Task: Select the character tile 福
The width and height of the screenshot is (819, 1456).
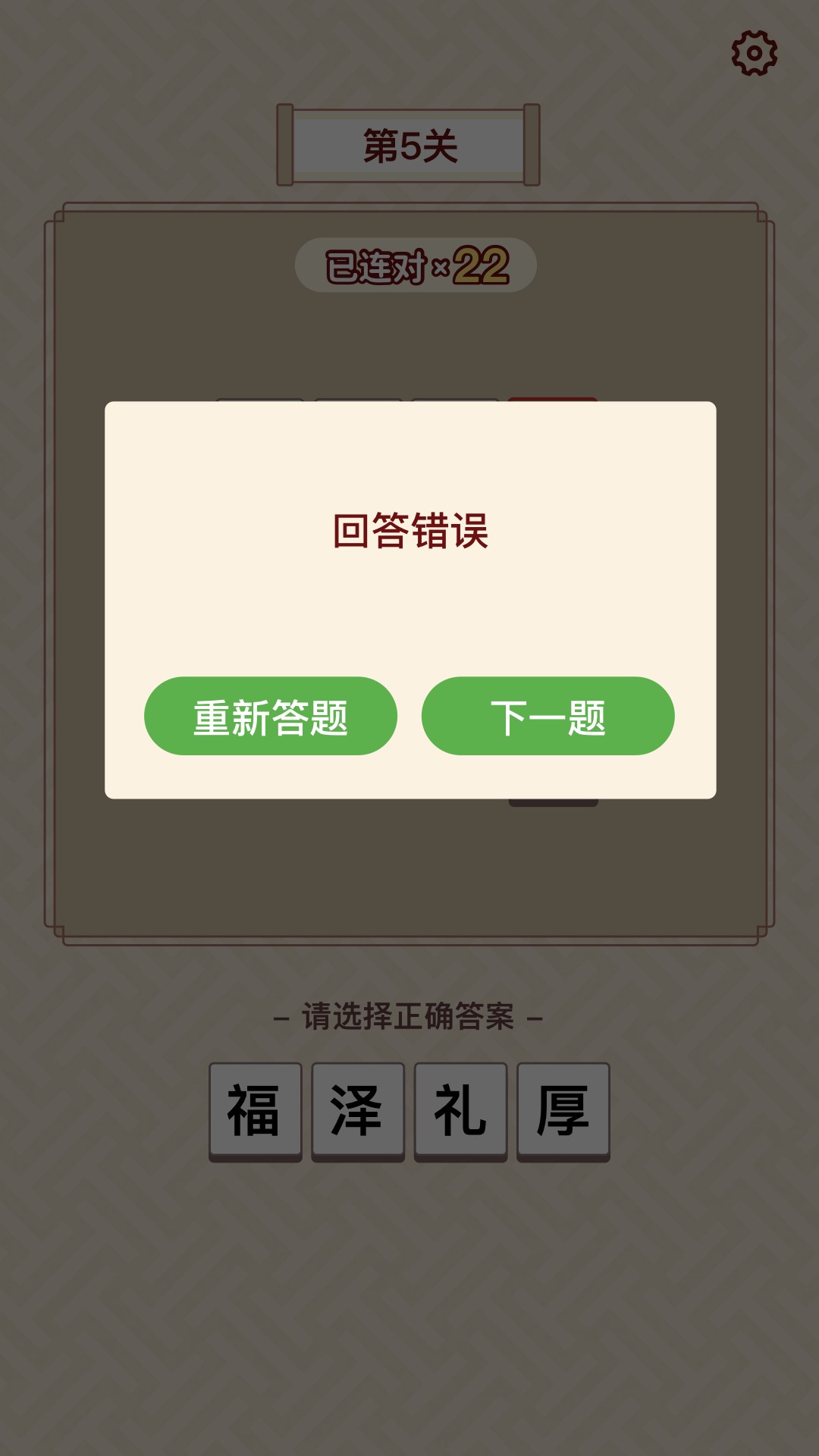Action: click(x=254, y=1109)
